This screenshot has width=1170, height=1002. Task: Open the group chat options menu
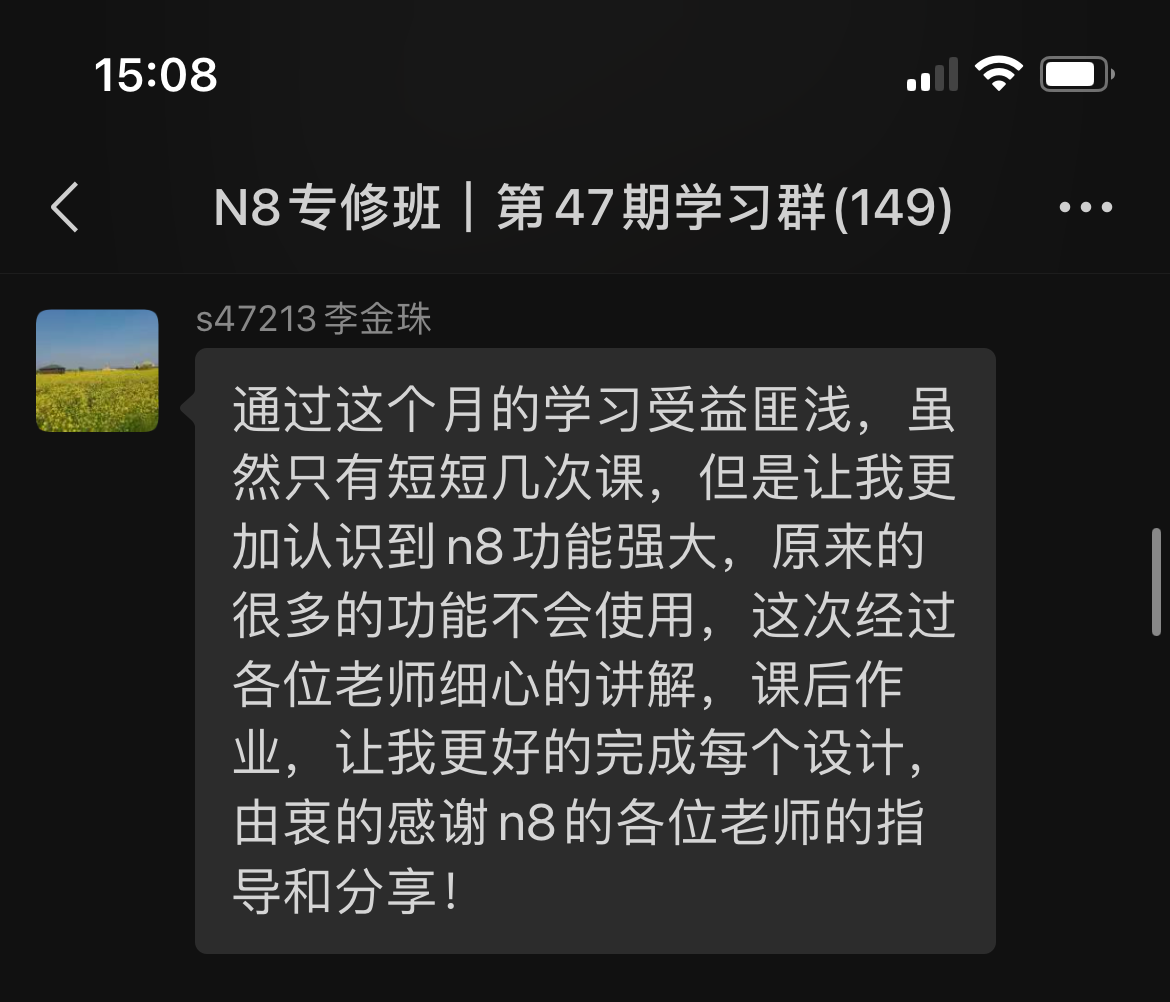pyautogui.click(x=1085, y=208)
